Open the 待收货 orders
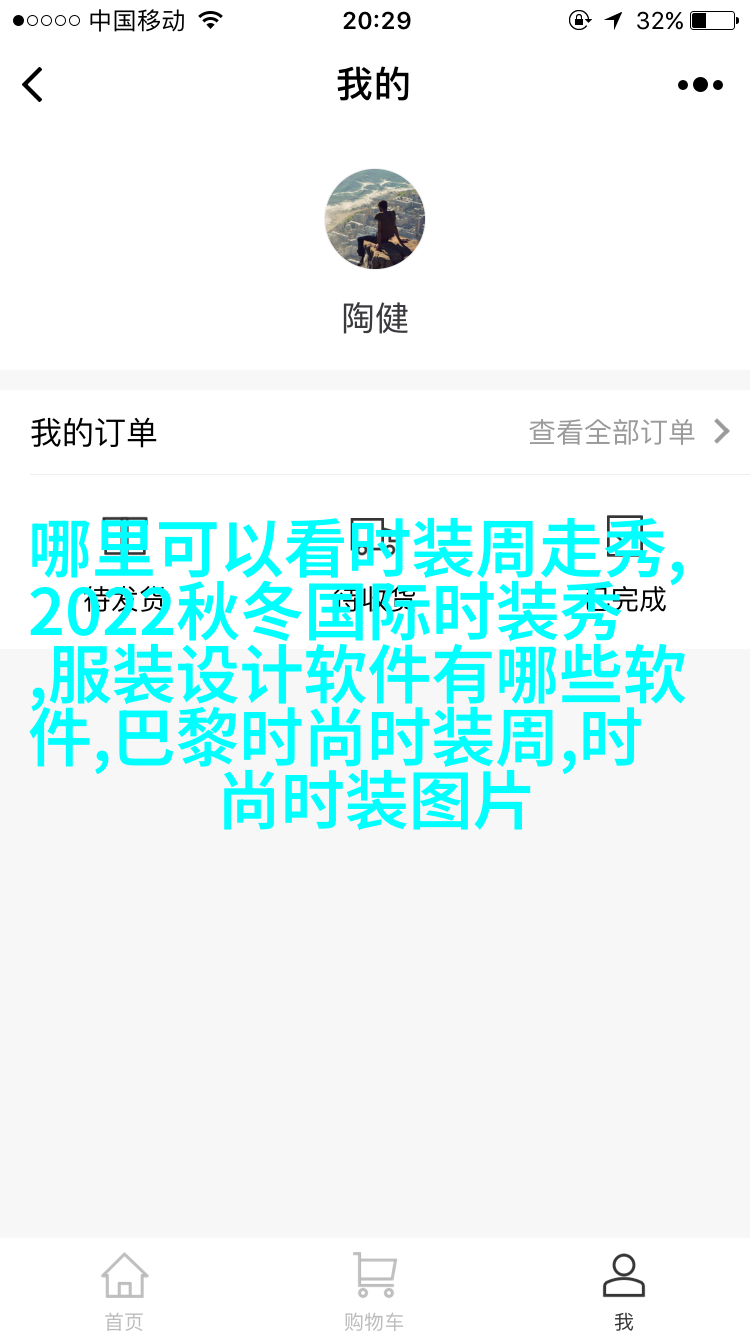The width and height of the screenshot is (750, 1334). pos(375,565)
